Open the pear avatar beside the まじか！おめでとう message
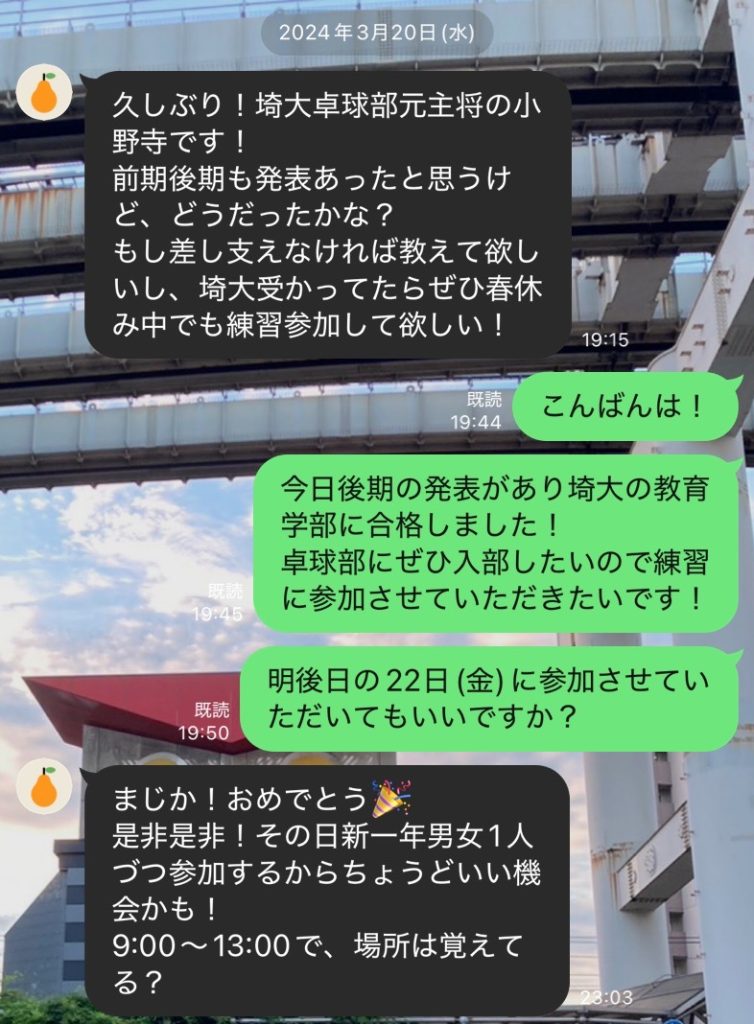 click(44, 786)
